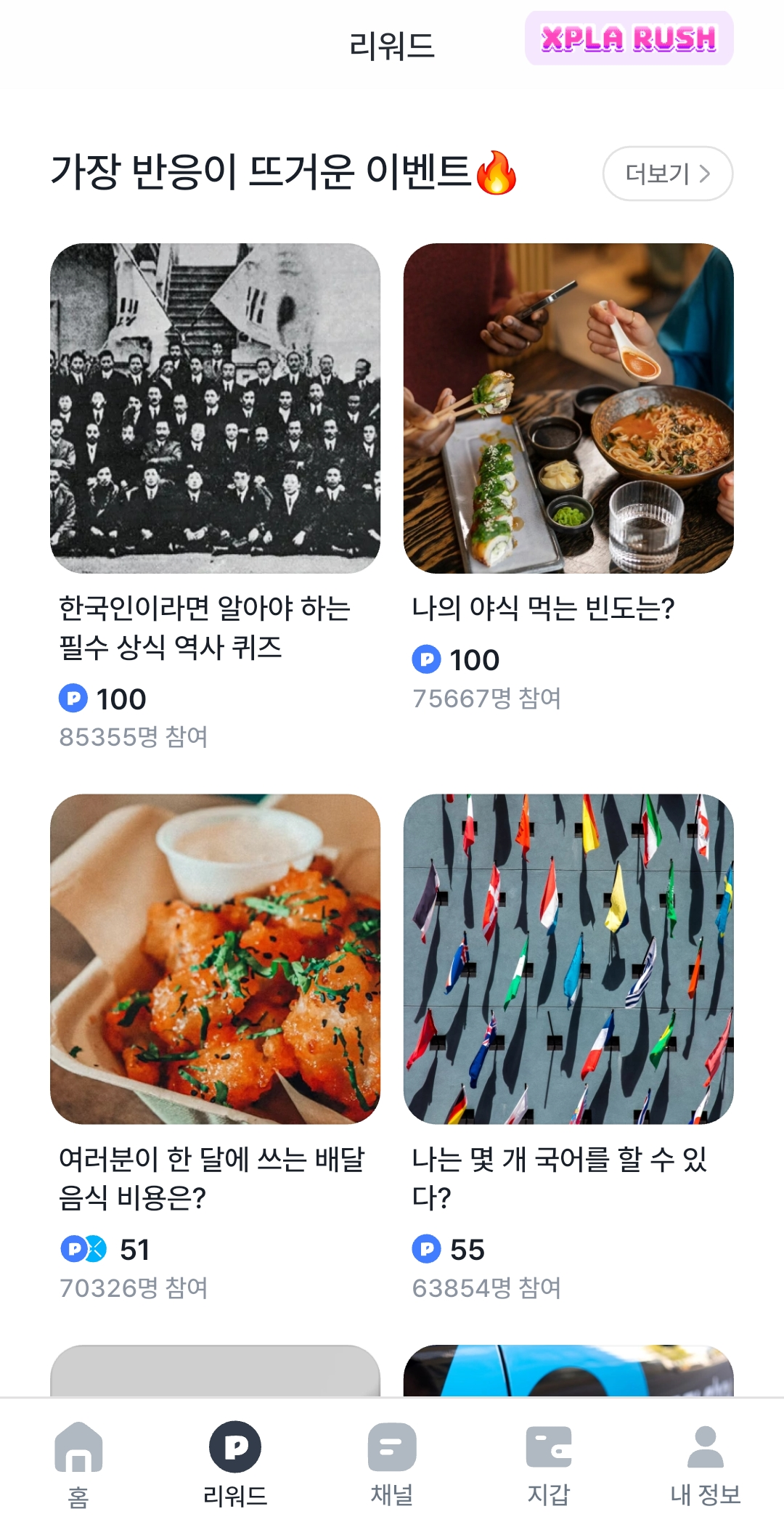Click the 더보기 button for hot events
This screenshot has height=1530, width=784.
[x=667, y=174]
